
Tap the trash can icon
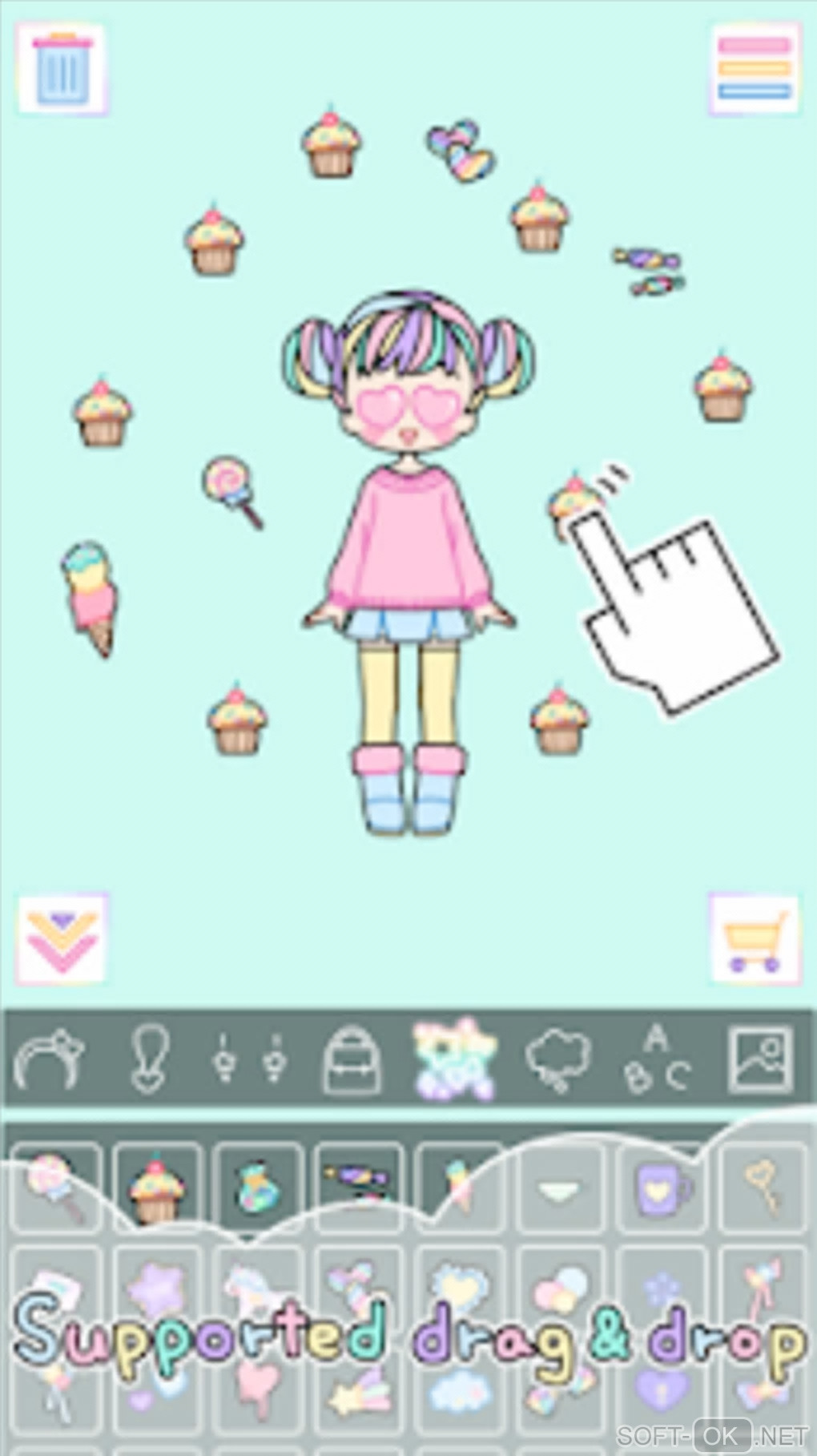(x=62, y=71)
